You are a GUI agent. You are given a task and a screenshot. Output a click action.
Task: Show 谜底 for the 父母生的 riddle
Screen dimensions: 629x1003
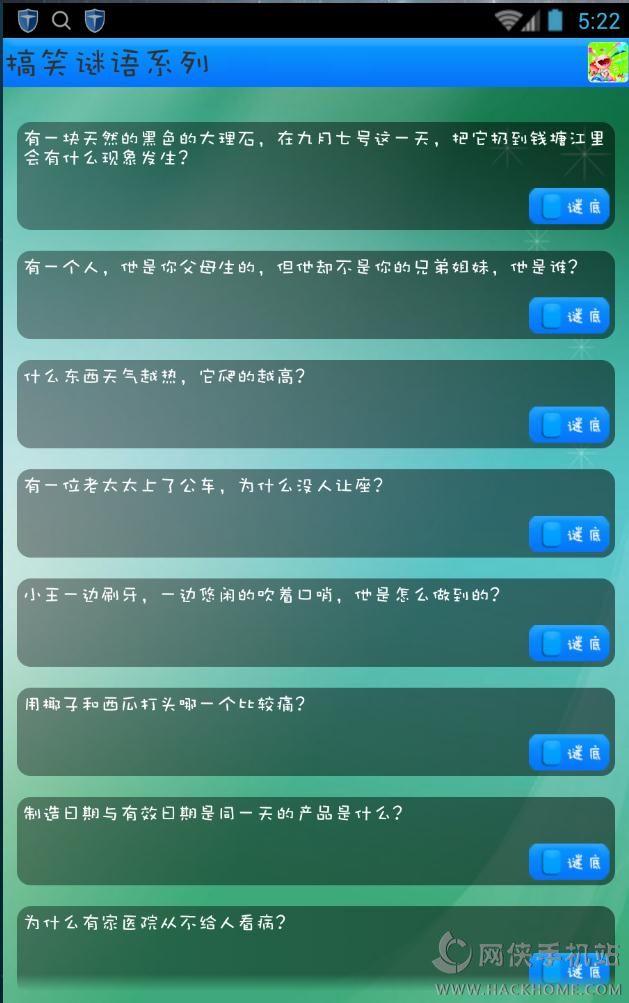(569, 315)
